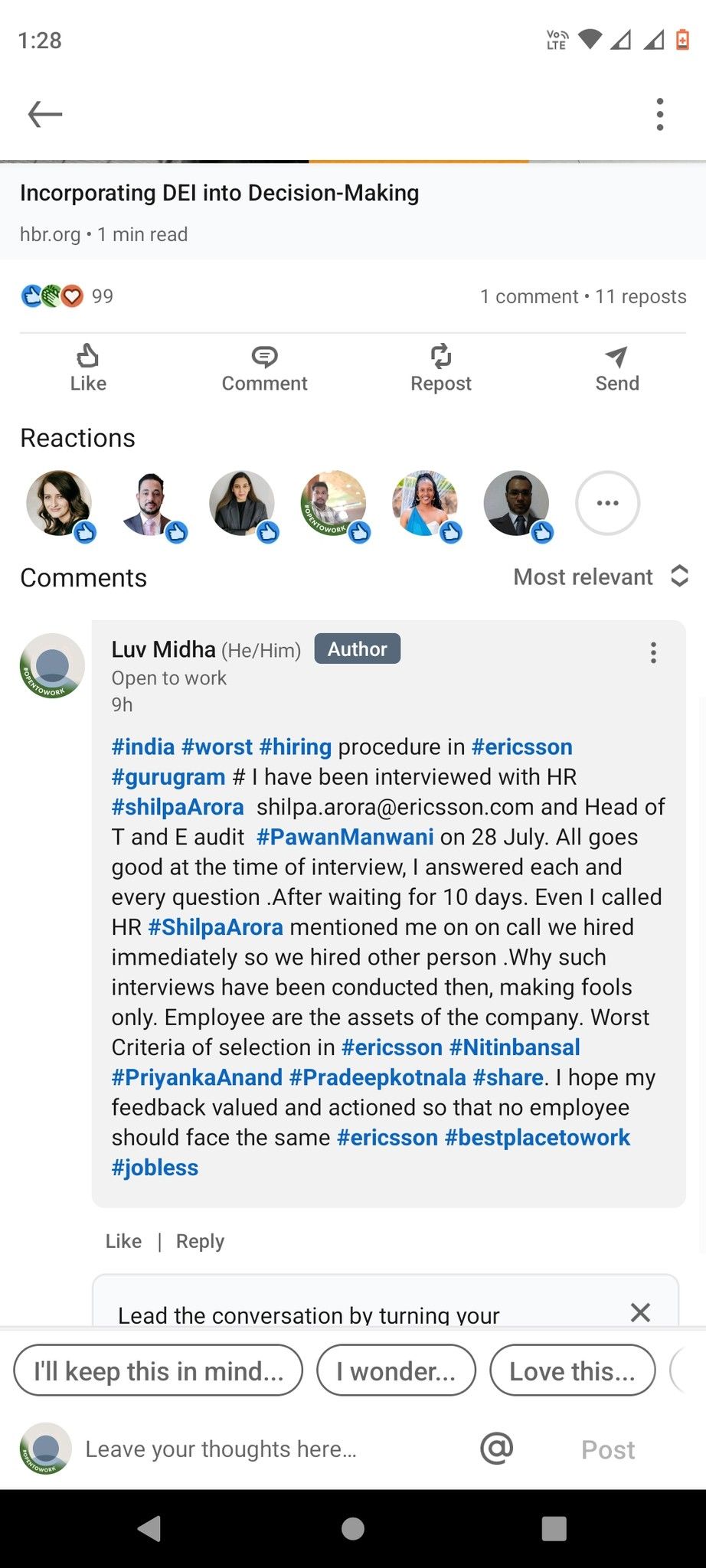Viewport: 706px width, 1568px height.
Task: Go back using the top arrow
Action: 44,114
